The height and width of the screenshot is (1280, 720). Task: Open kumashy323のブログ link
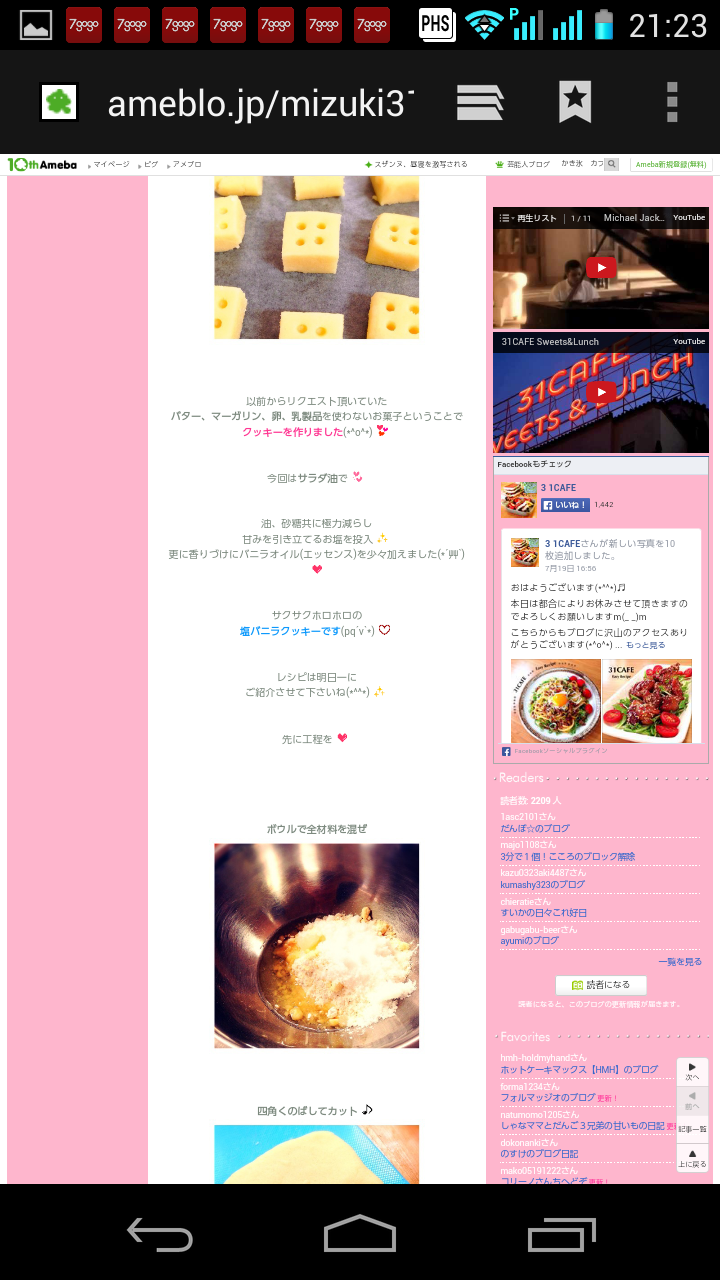click(x=543, y=885)
